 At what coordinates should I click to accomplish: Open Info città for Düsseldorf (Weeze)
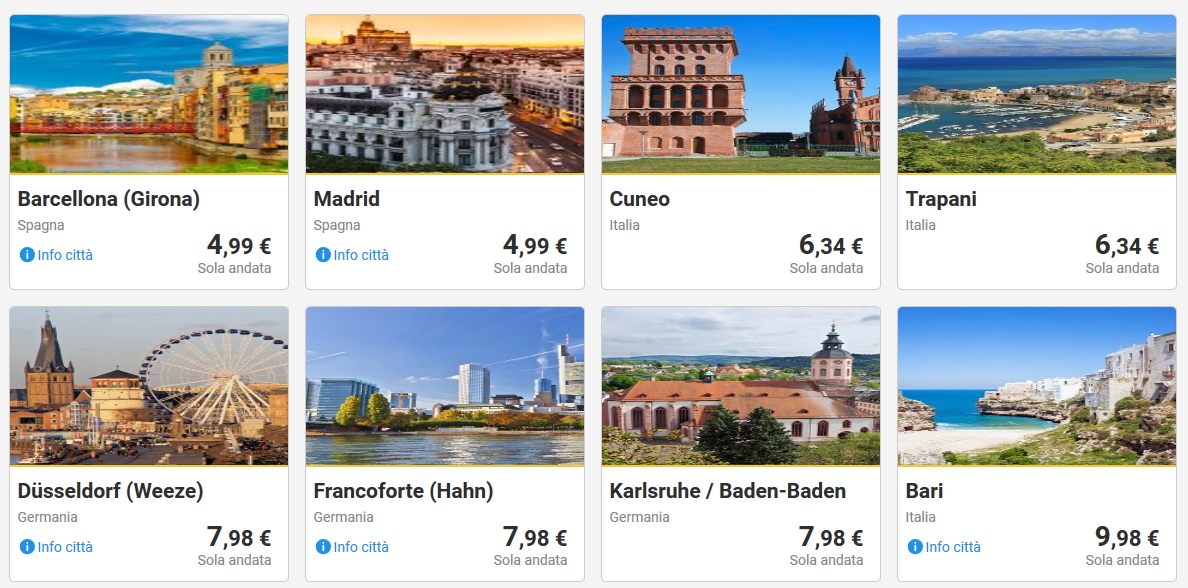pos(57,547)
